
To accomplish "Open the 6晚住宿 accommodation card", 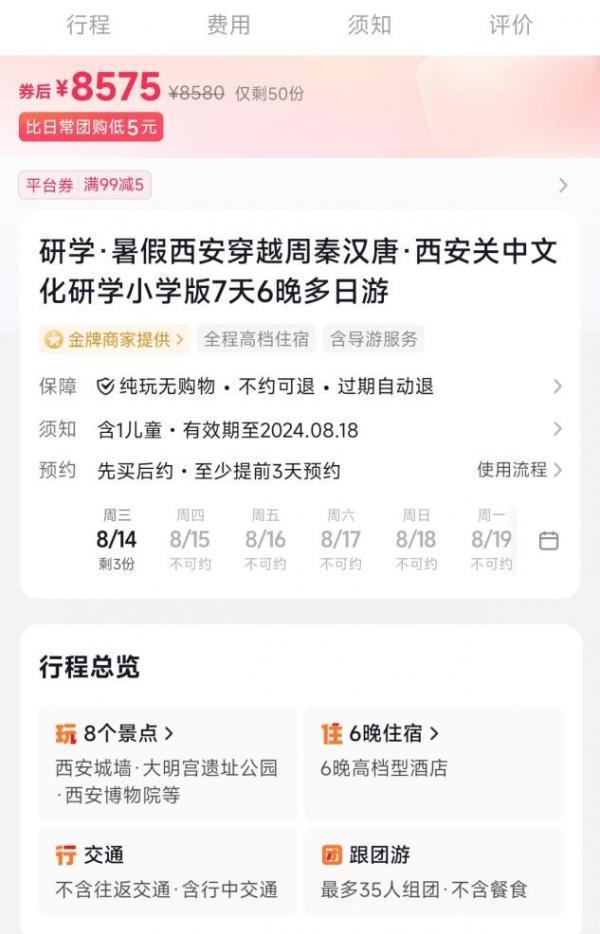I will 434,763.
